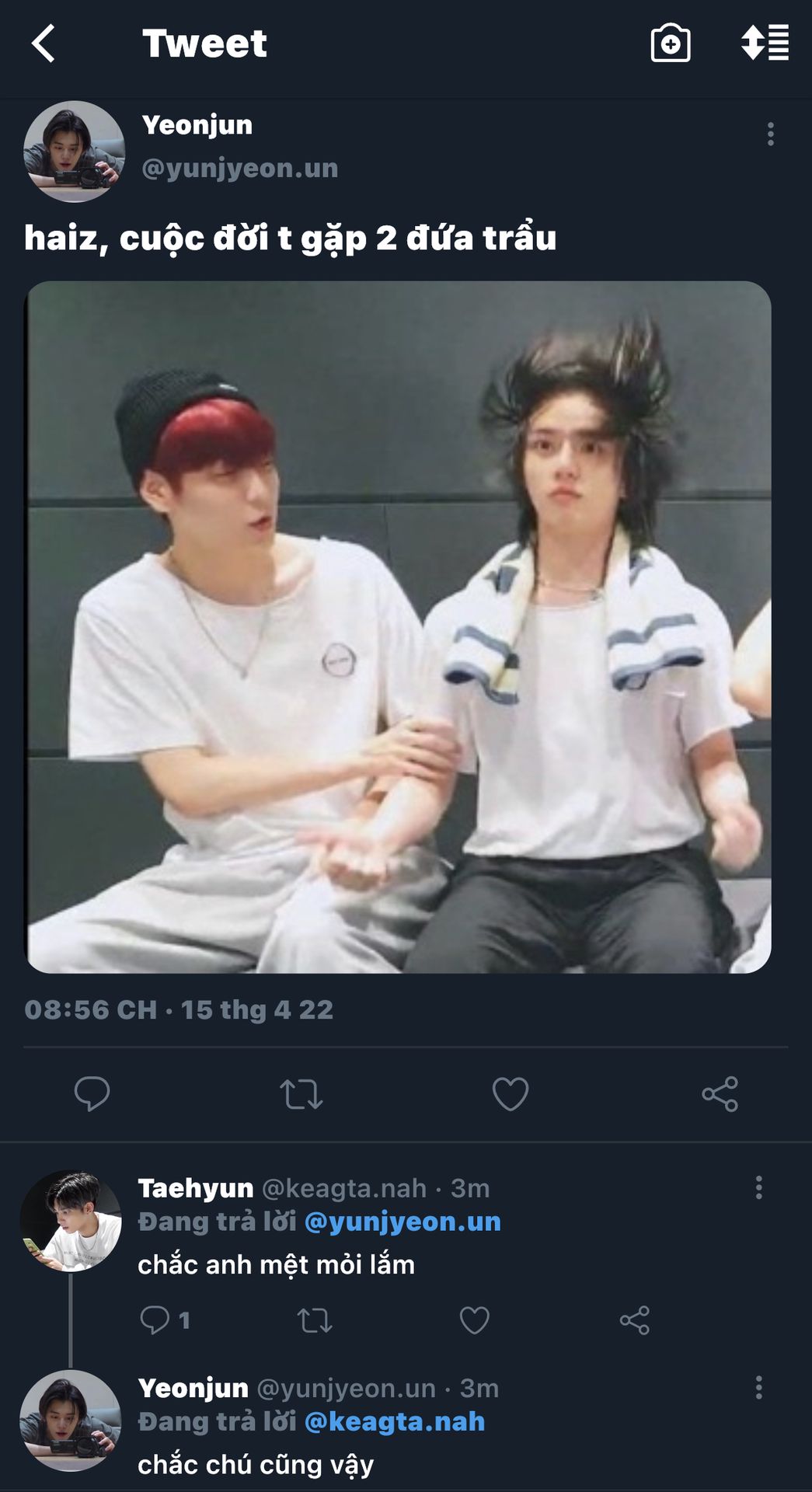View the attached photo in the tweet
812x1492 pixels.
pyautogui.click(x=399, y=626)
